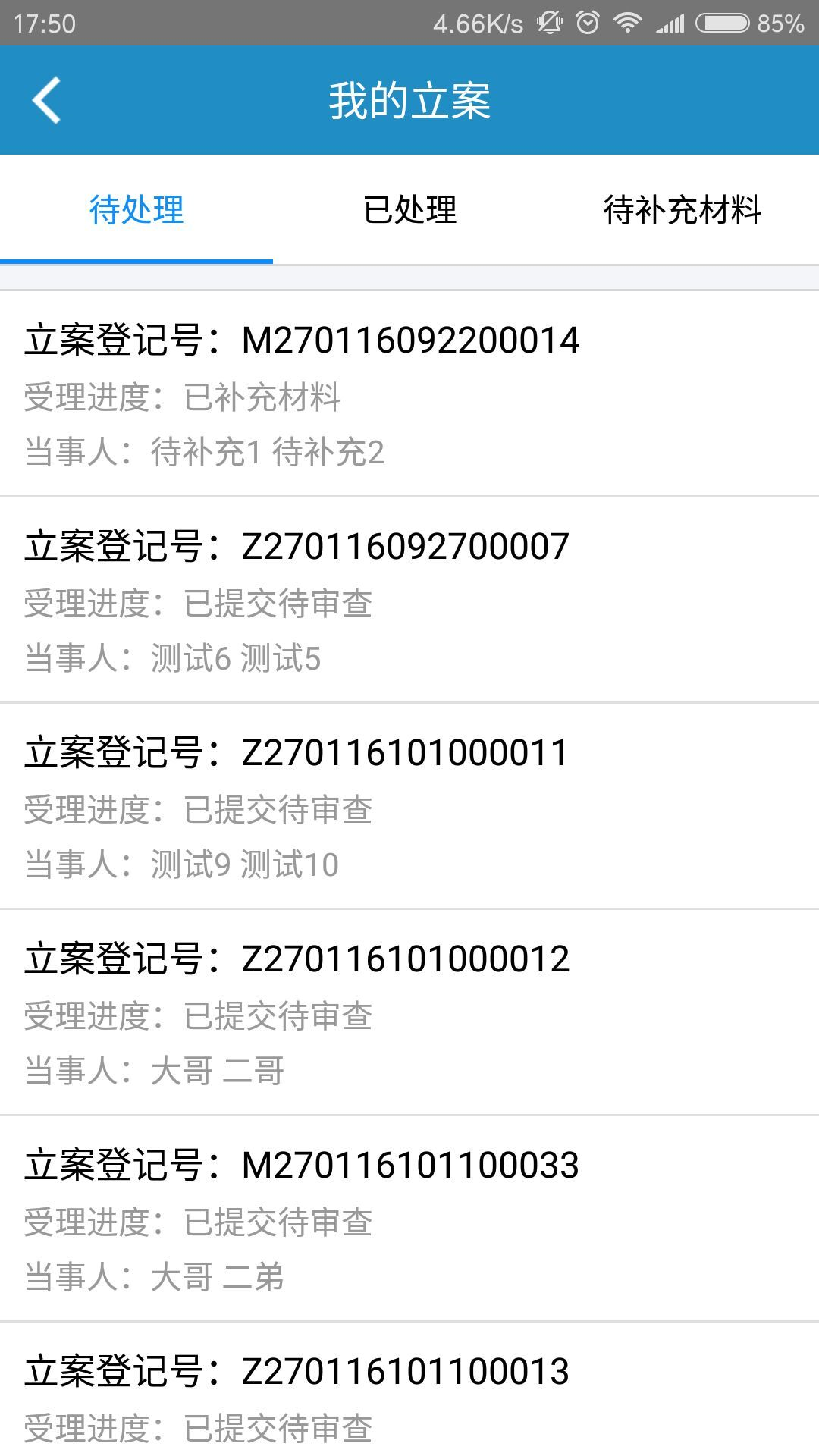The width and height of the screenshot is (819, 1456).
Task: Open case M270116092200014
Action: (409, 394)
